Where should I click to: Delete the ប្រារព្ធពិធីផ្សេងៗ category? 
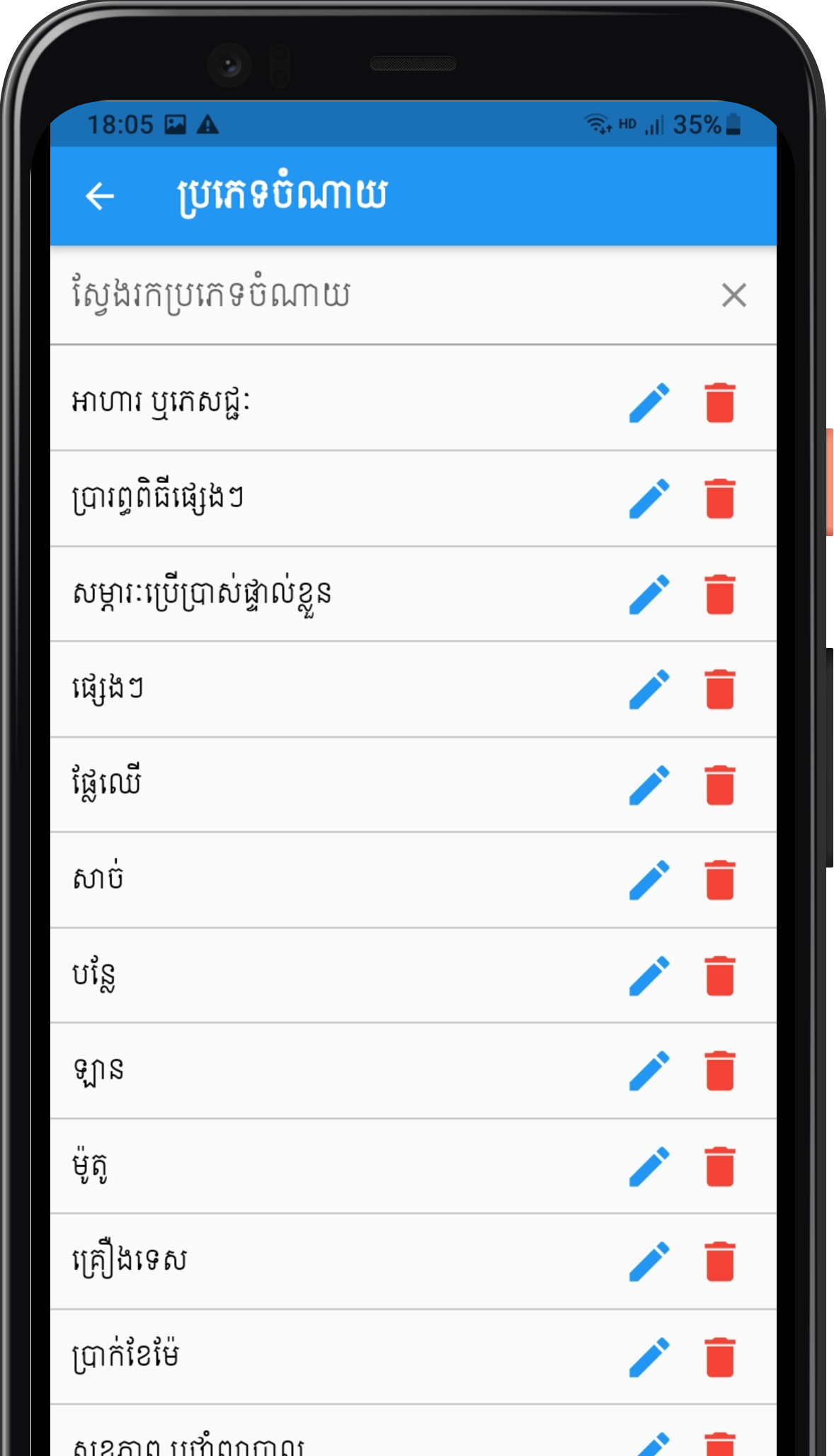click(720, 499)
